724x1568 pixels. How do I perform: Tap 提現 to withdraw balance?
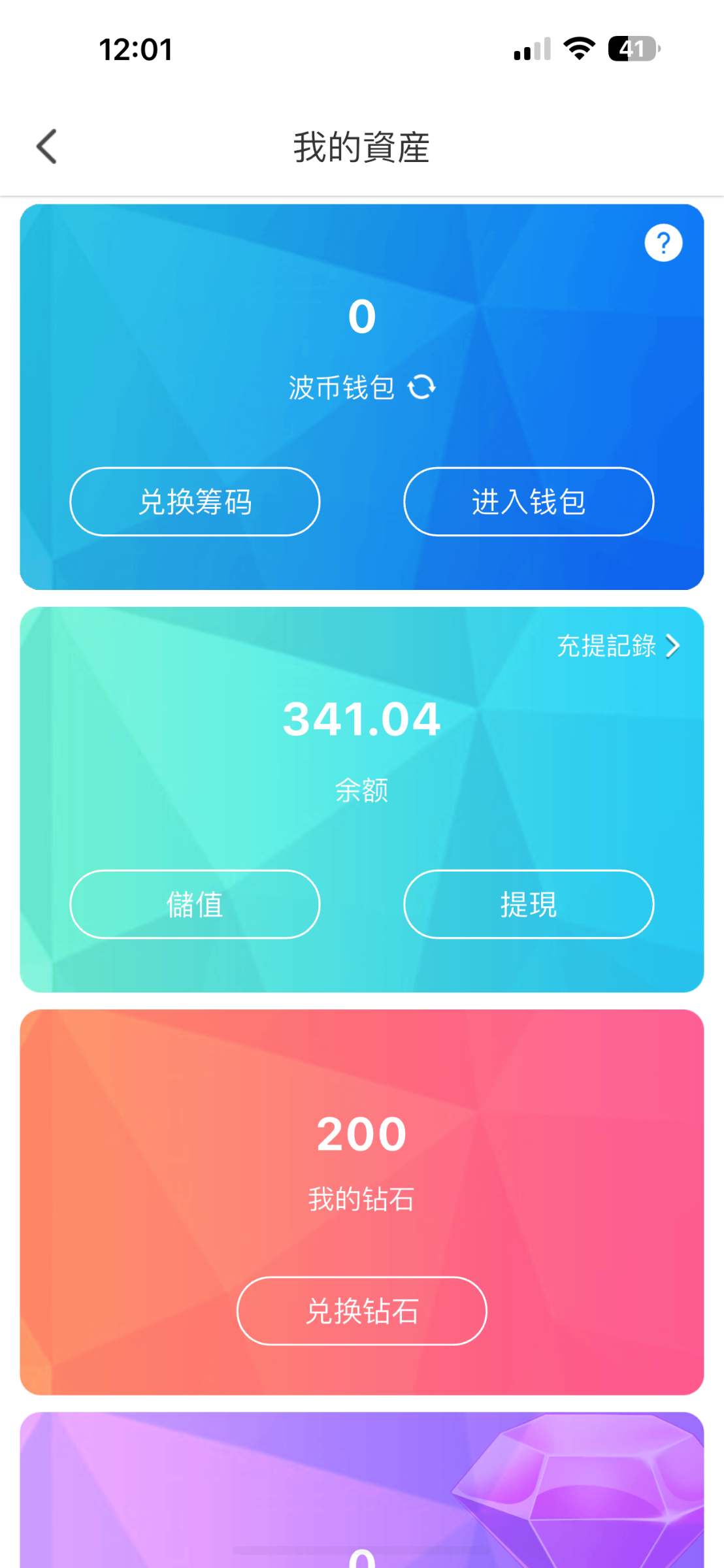529,904
